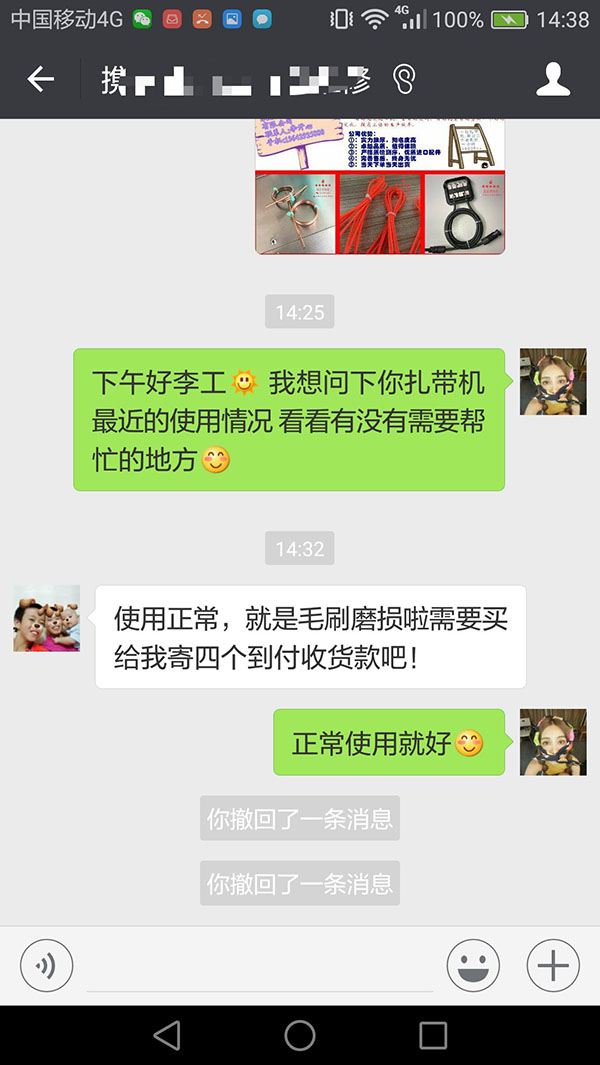Open the shared product image message
Image resolution: width=600 pixels, height=1065 pixels.
(x=380, y=187)
